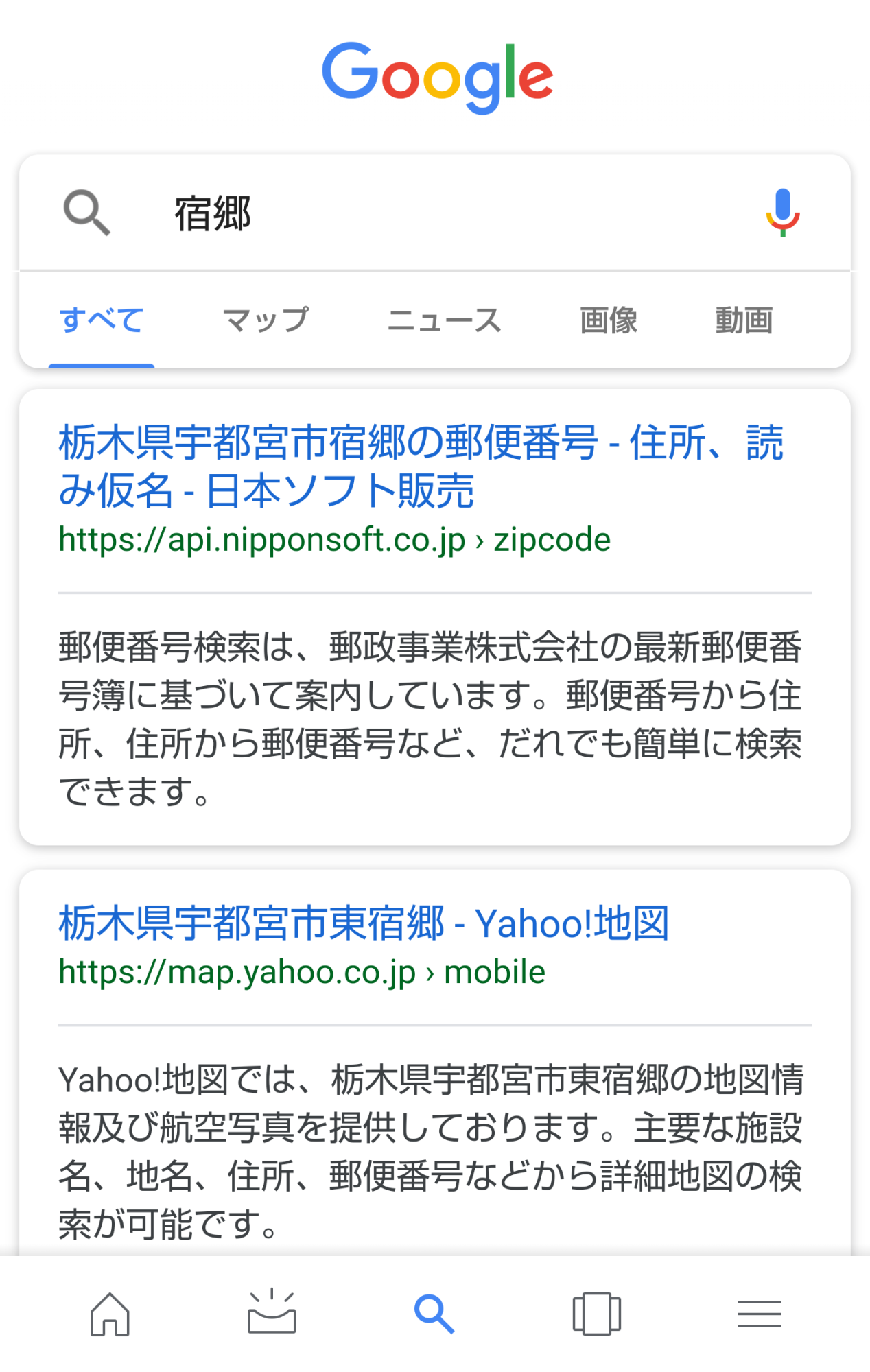
Task: Open the inbox tray icon in bottom bar
Action: coord(272,1312)
